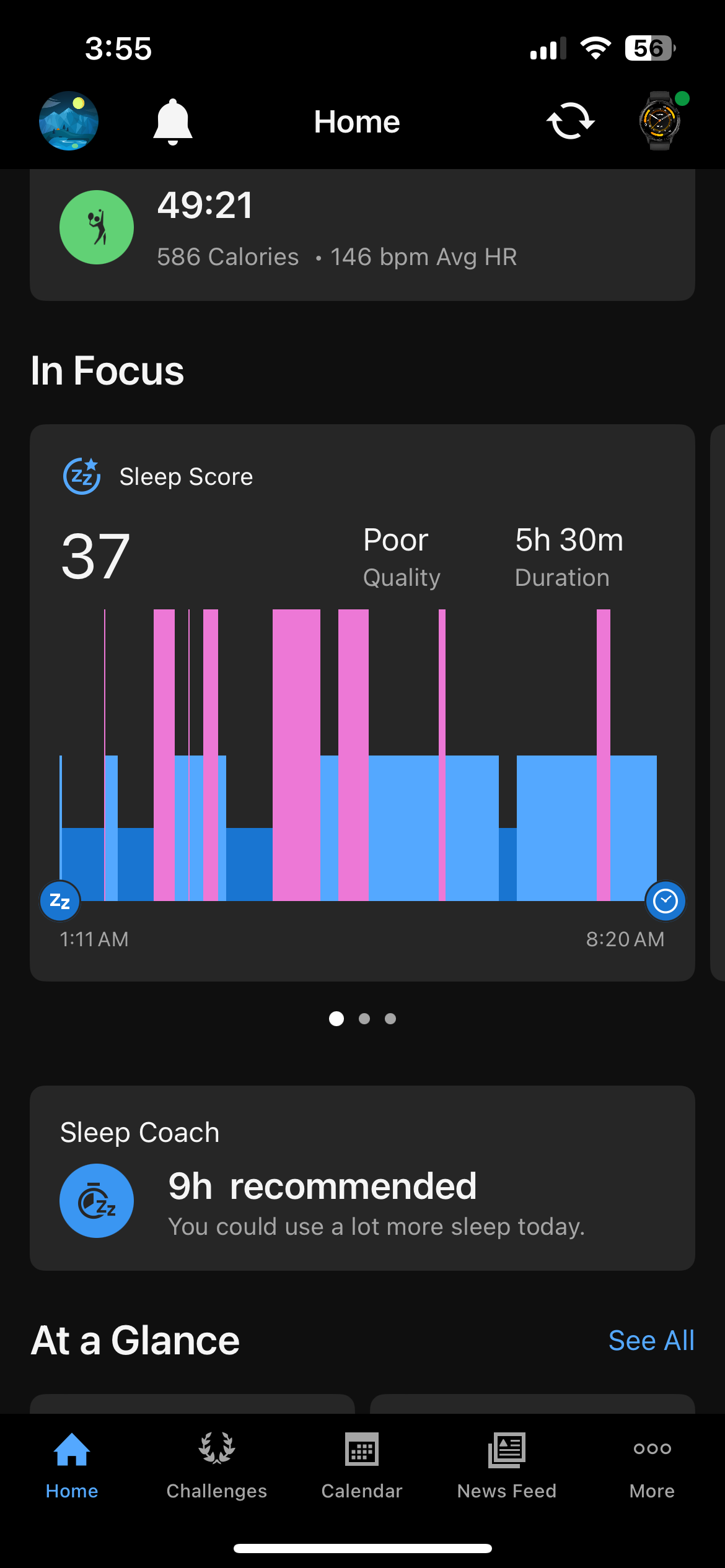Open the connected watch device icon
The height and width of the screenshot is (1568, 725).
click(662, 121)
